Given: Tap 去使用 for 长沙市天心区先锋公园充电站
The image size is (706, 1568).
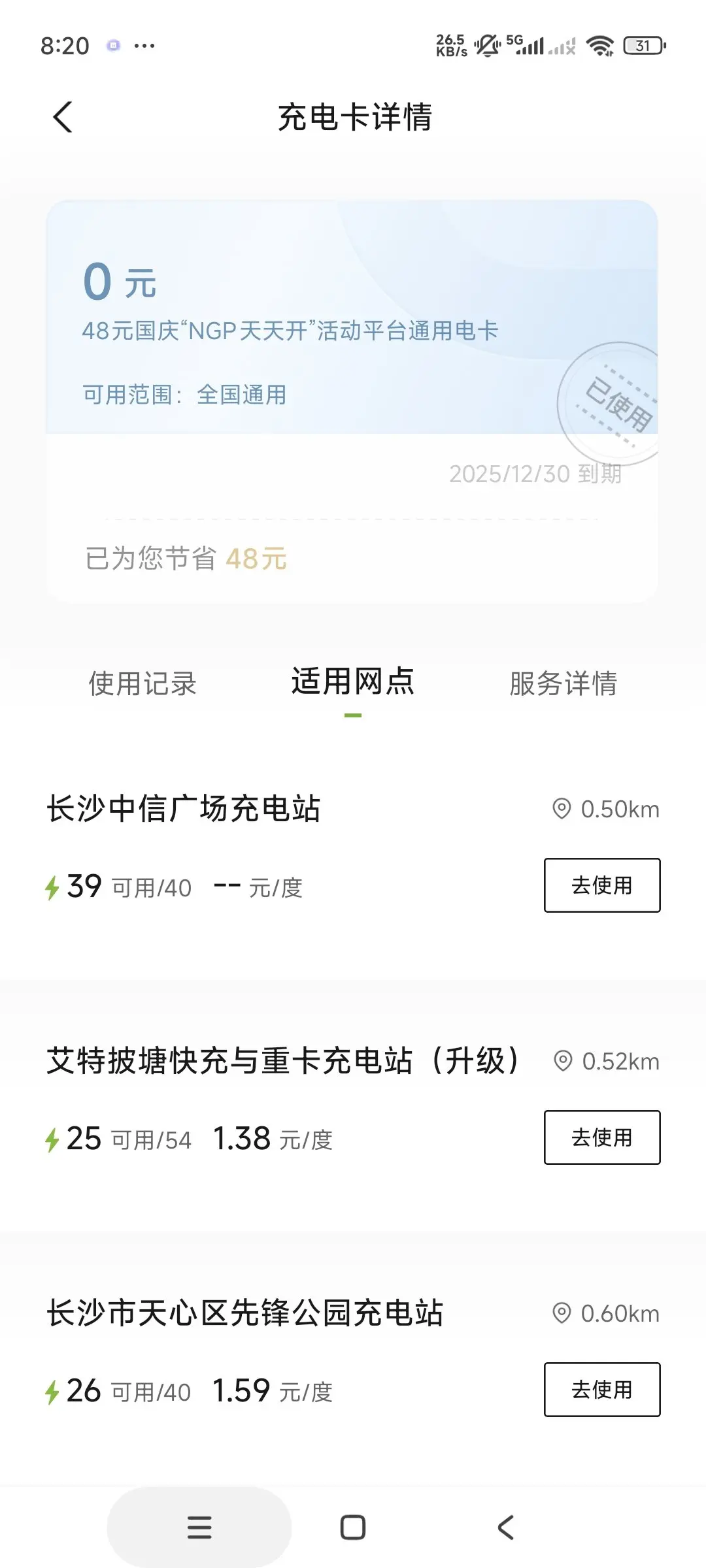Looking at the screenshot, I should tap(602, 1390).
